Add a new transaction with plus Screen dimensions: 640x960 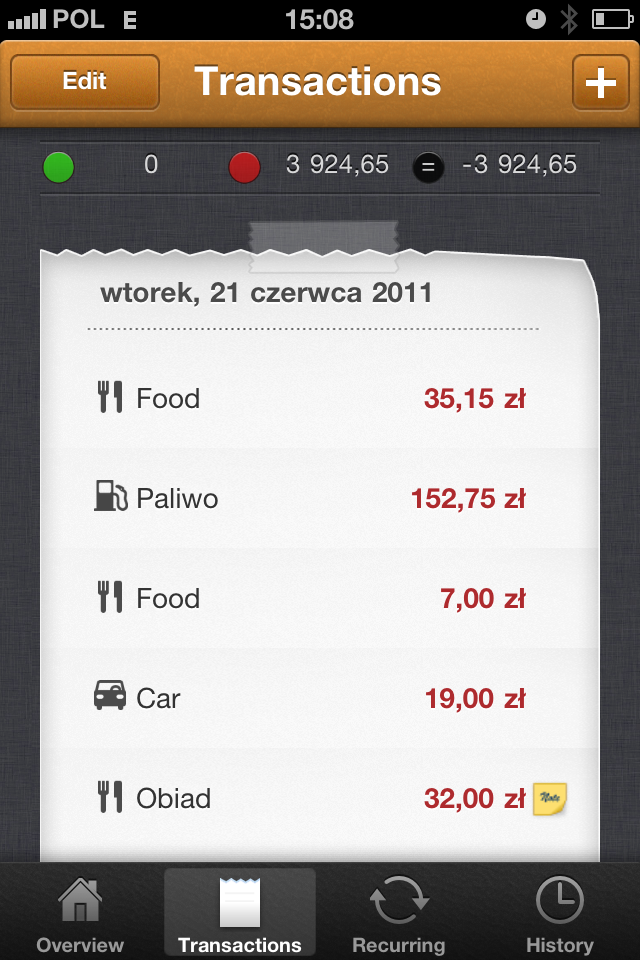tap(600, 82)
